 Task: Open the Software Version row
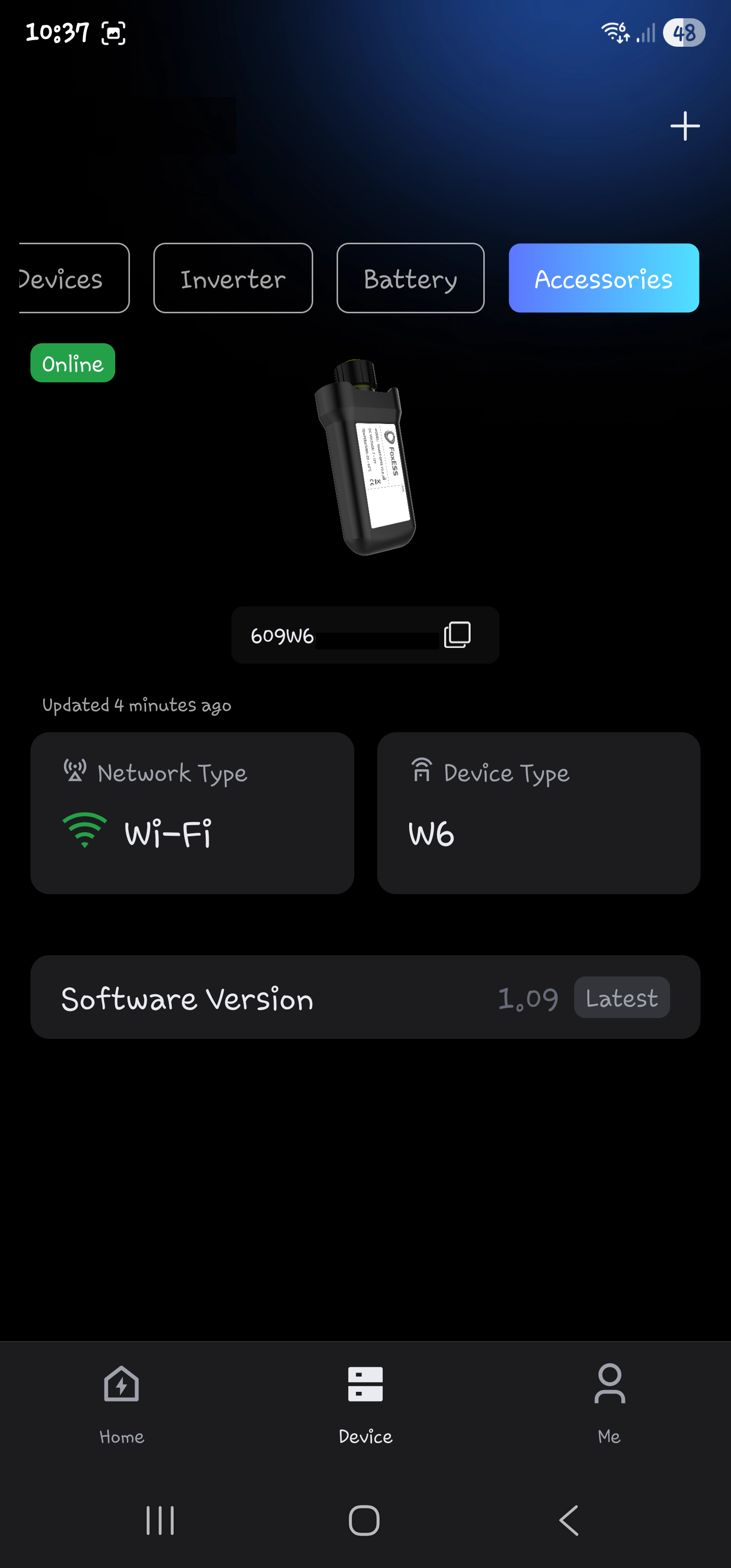point(365,997)
